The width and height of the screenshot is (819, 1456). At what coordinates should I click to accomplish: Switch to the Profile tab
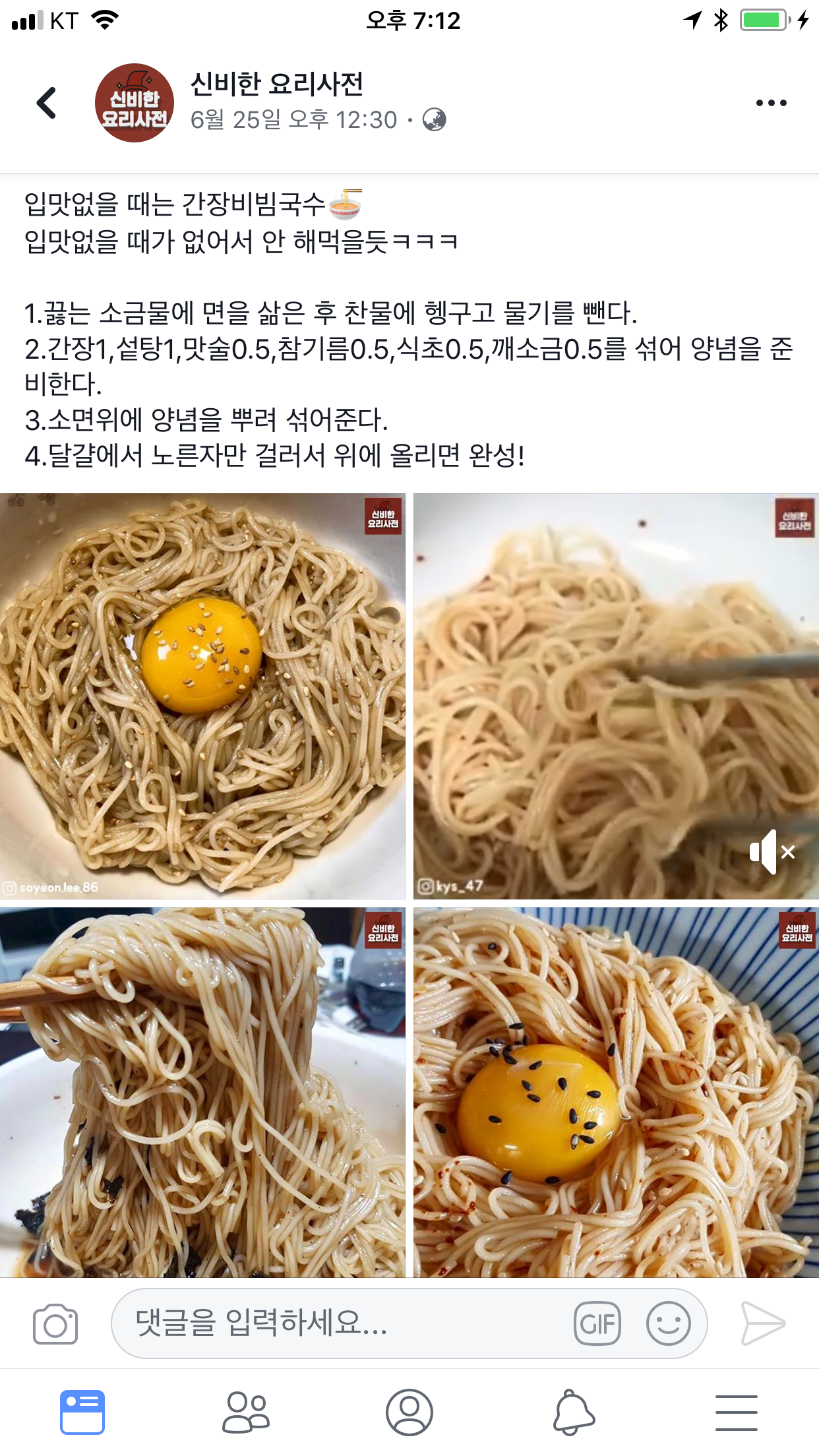pyautogui.click(x=409, y=1412)
